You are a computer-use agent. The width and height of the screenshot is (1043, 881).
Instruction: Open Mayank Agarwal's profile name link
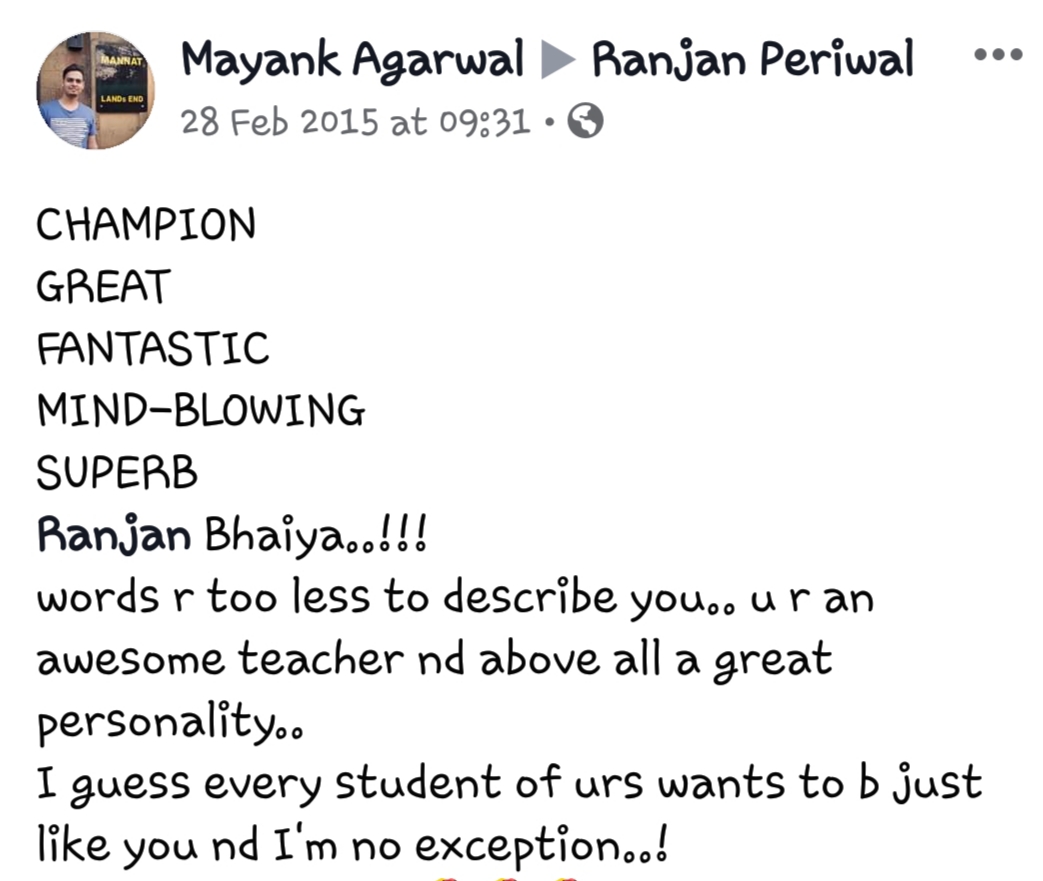[x=352, y=61]
